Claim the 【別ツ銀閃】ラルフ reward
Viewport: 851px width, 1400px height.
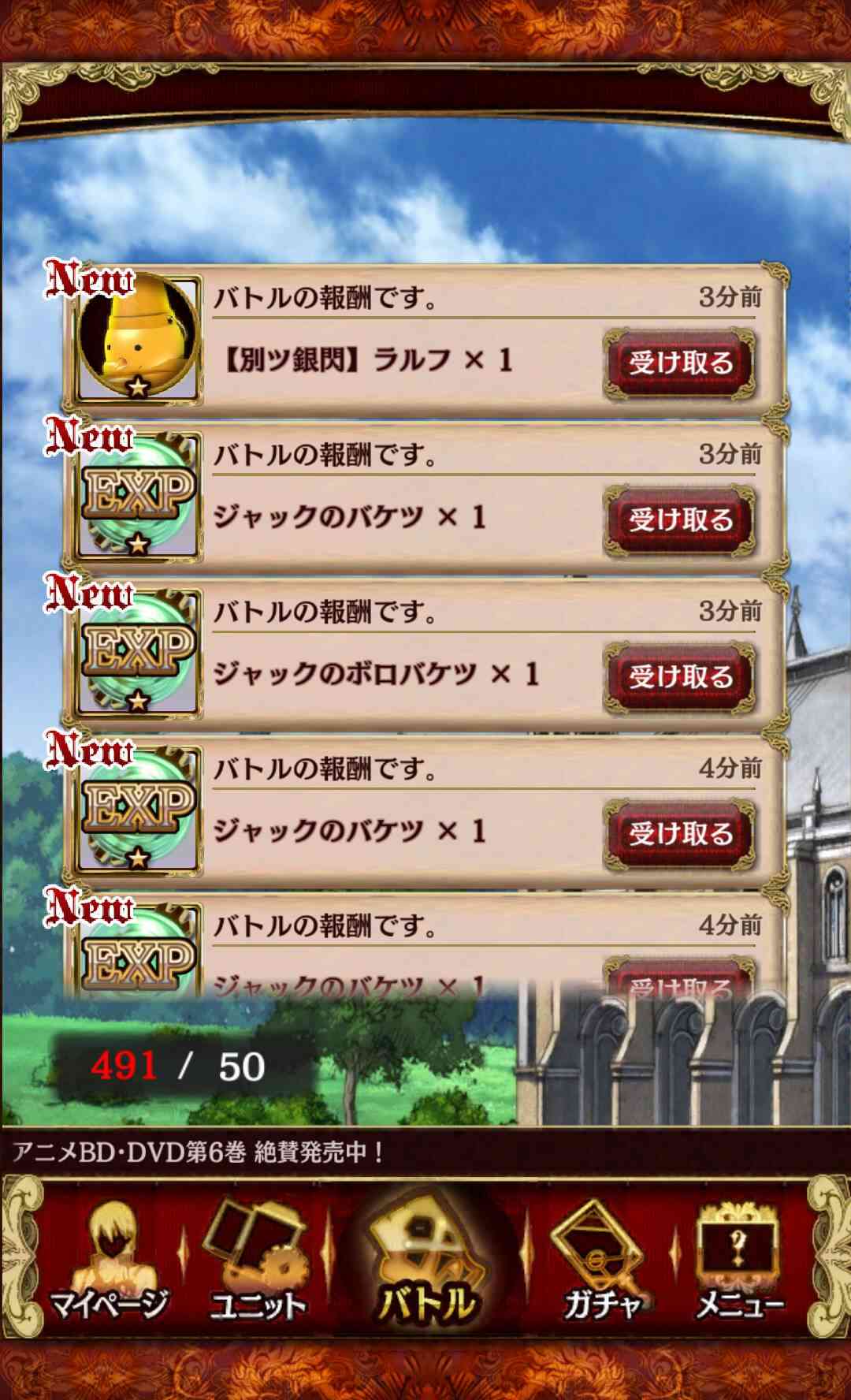[x=679, y=363]
